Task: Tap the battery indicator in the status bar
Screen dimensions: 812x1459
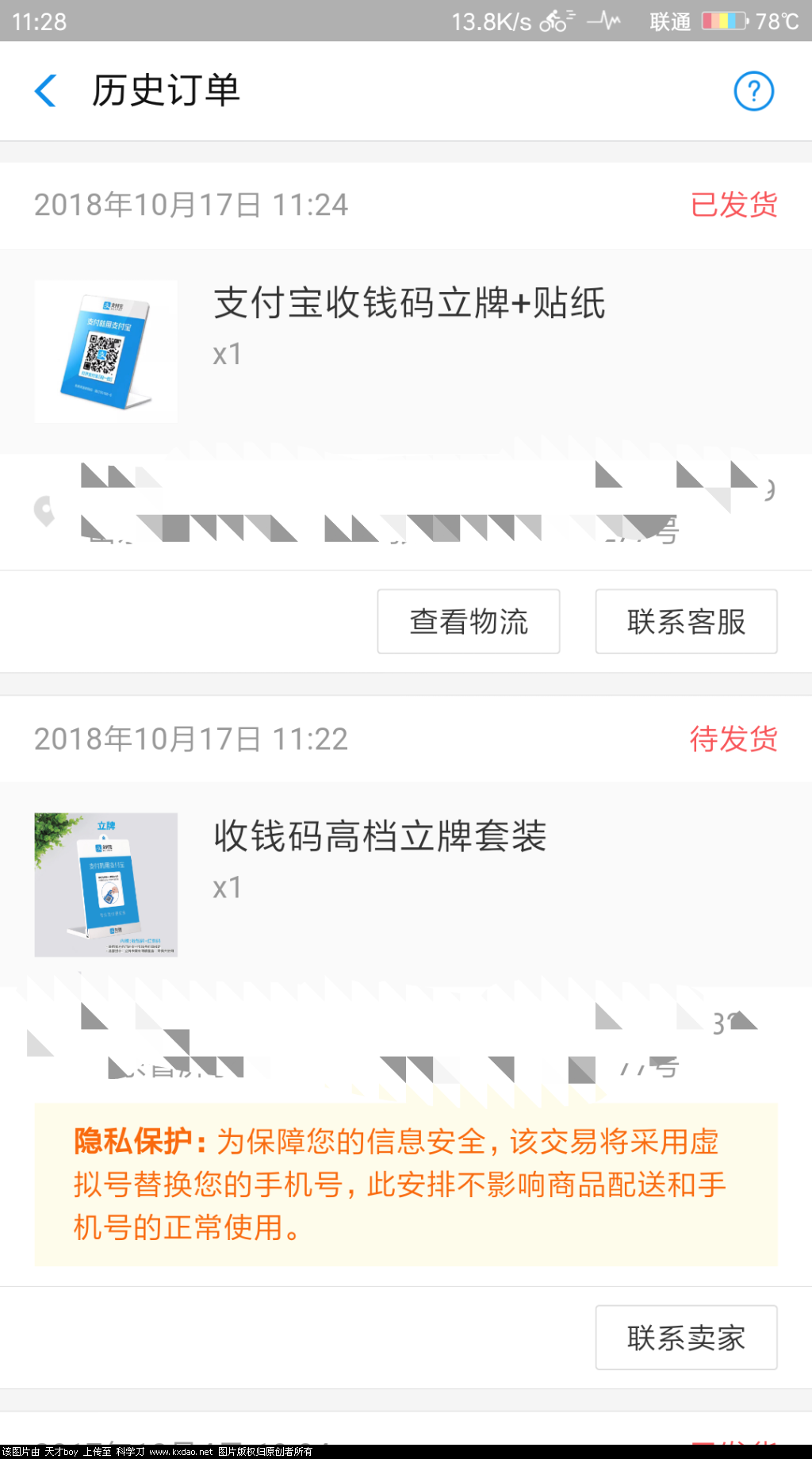Action: [x=722, y=21]
